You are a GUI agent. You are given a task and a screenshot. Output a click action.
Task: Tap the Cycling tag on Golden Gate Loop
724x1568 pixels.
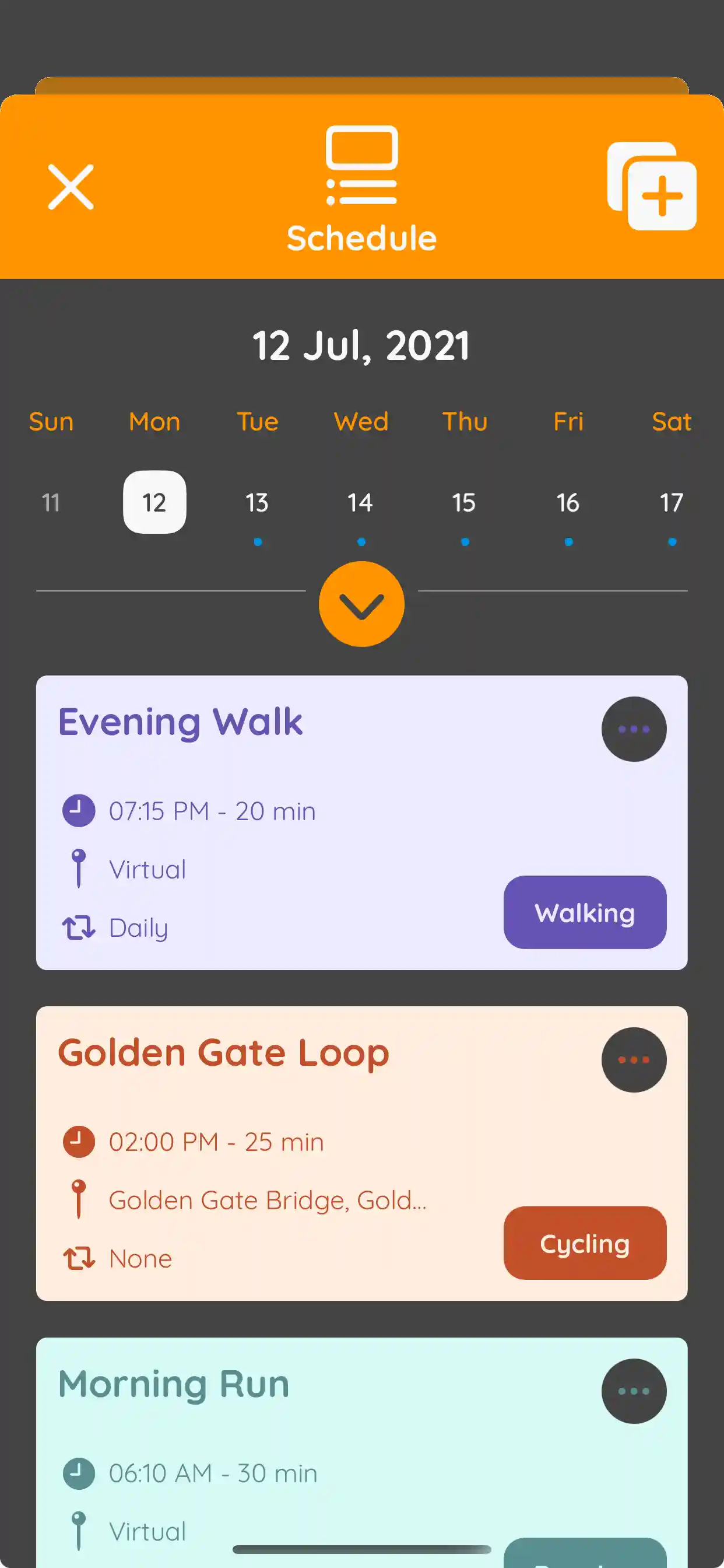click(x=584, y=1243)
